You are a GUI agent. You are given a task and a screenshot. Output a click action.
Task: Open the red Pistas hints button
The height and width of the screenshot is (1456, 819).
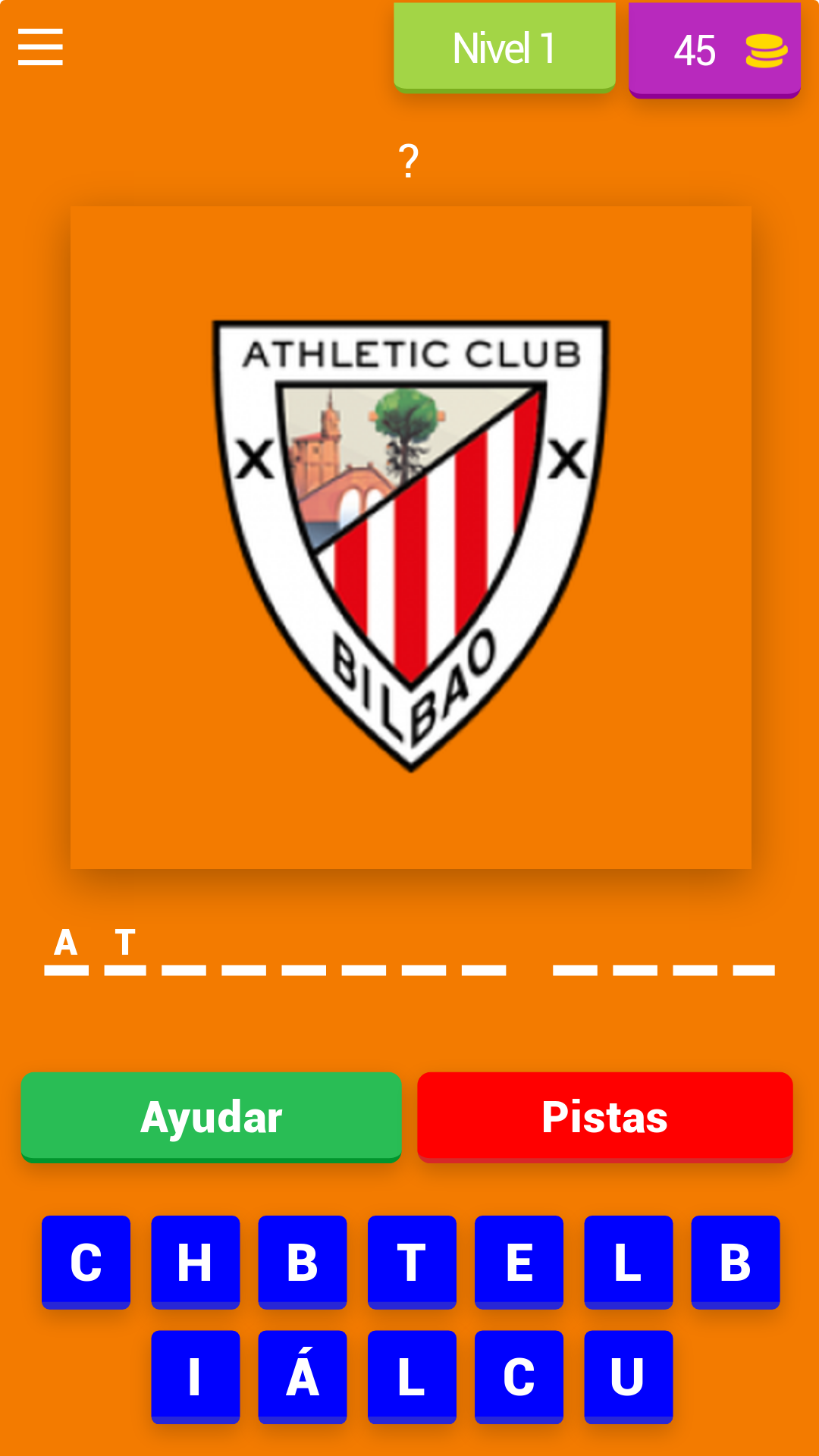(604, 1116)
